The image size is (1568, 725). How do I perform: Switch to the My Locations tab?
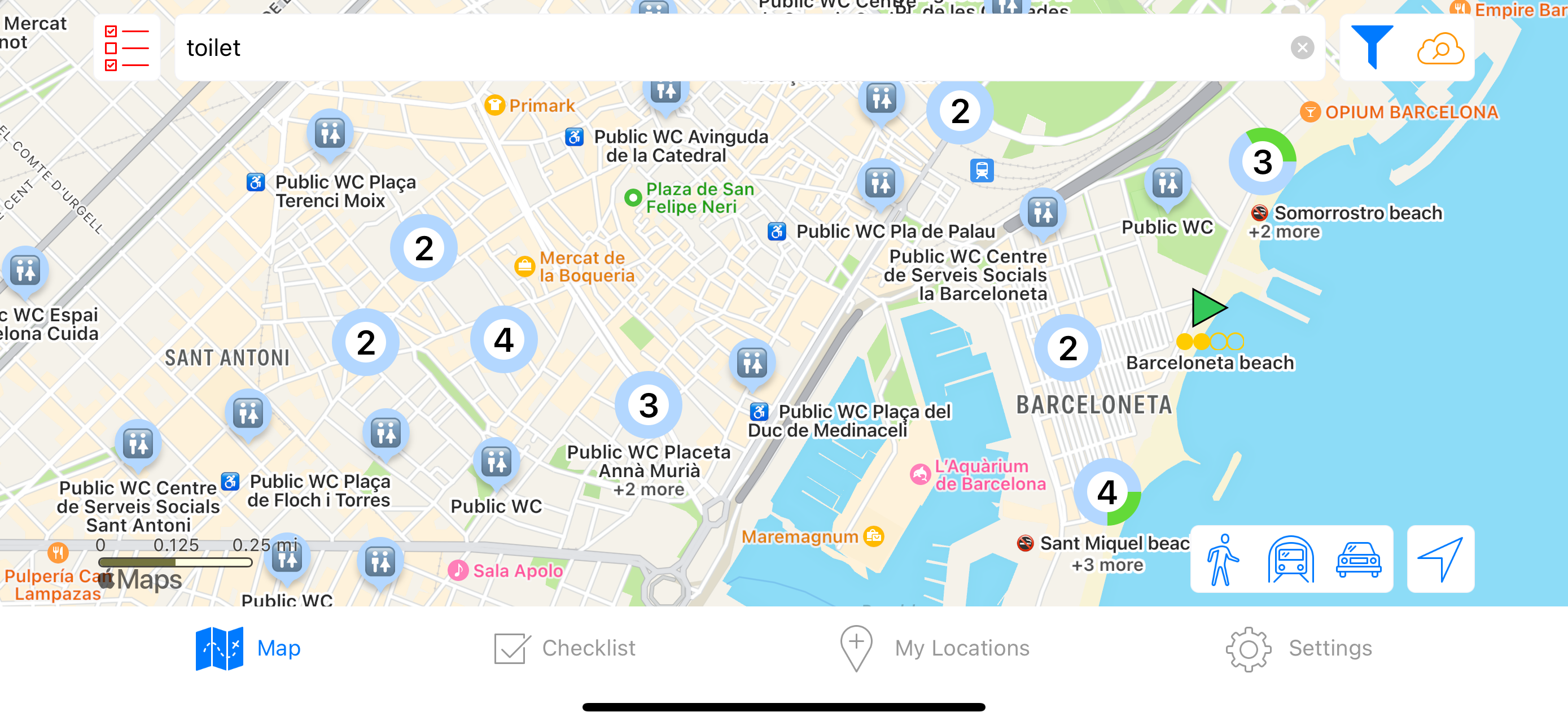(x=934, y=648)
